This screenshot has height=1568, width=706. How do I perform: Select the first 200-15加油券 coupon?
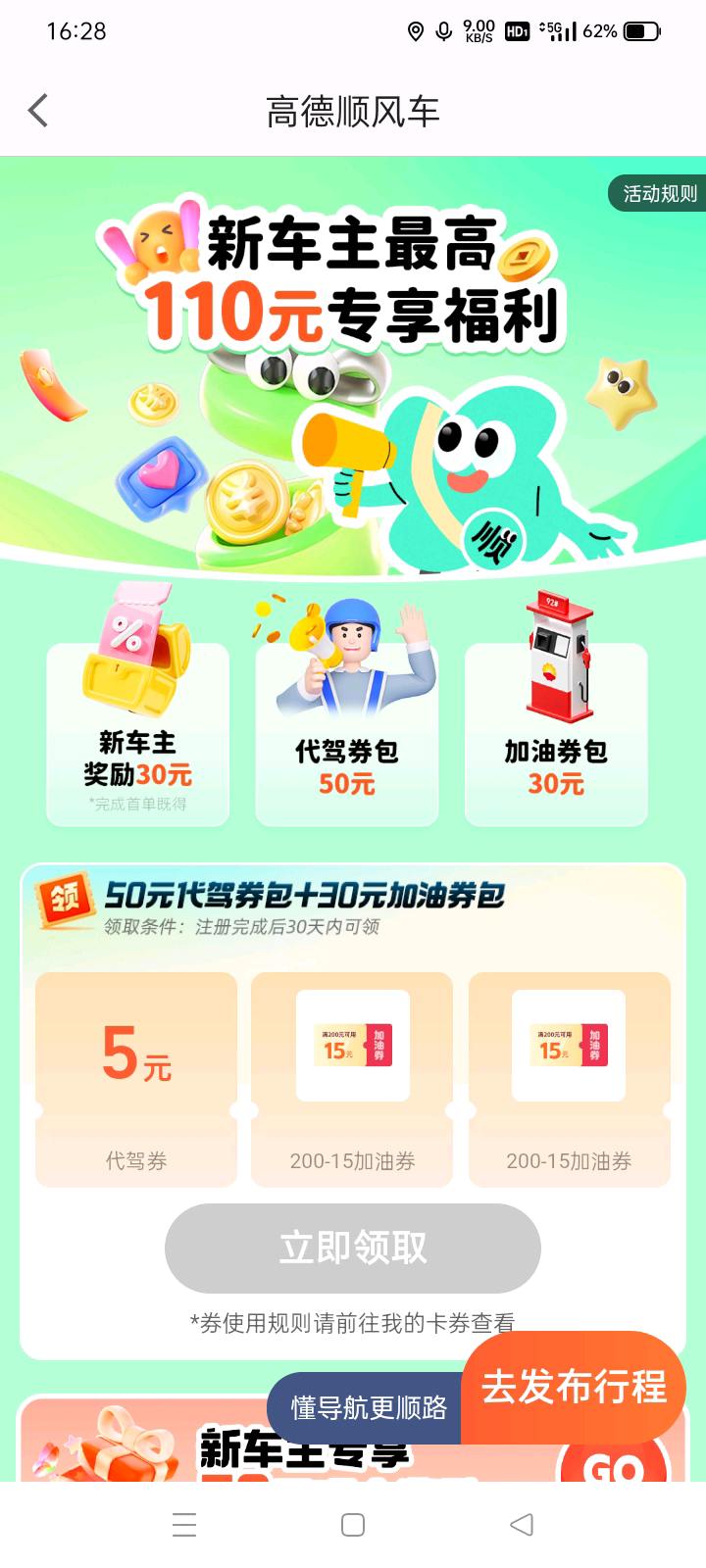pyautogui.click(x=352, y=1078)
